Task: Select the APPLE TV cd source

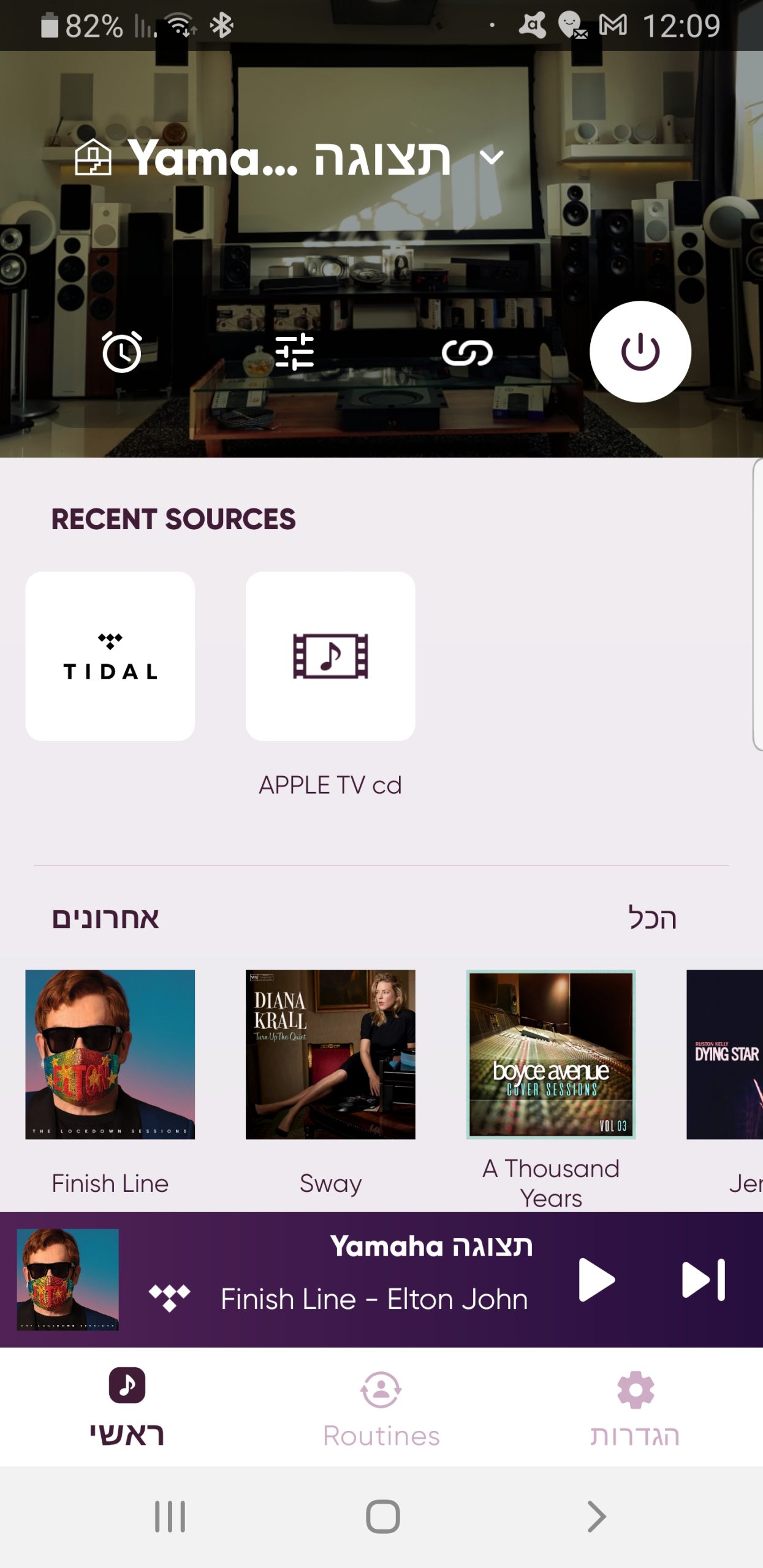Action: tap(330, 655)
